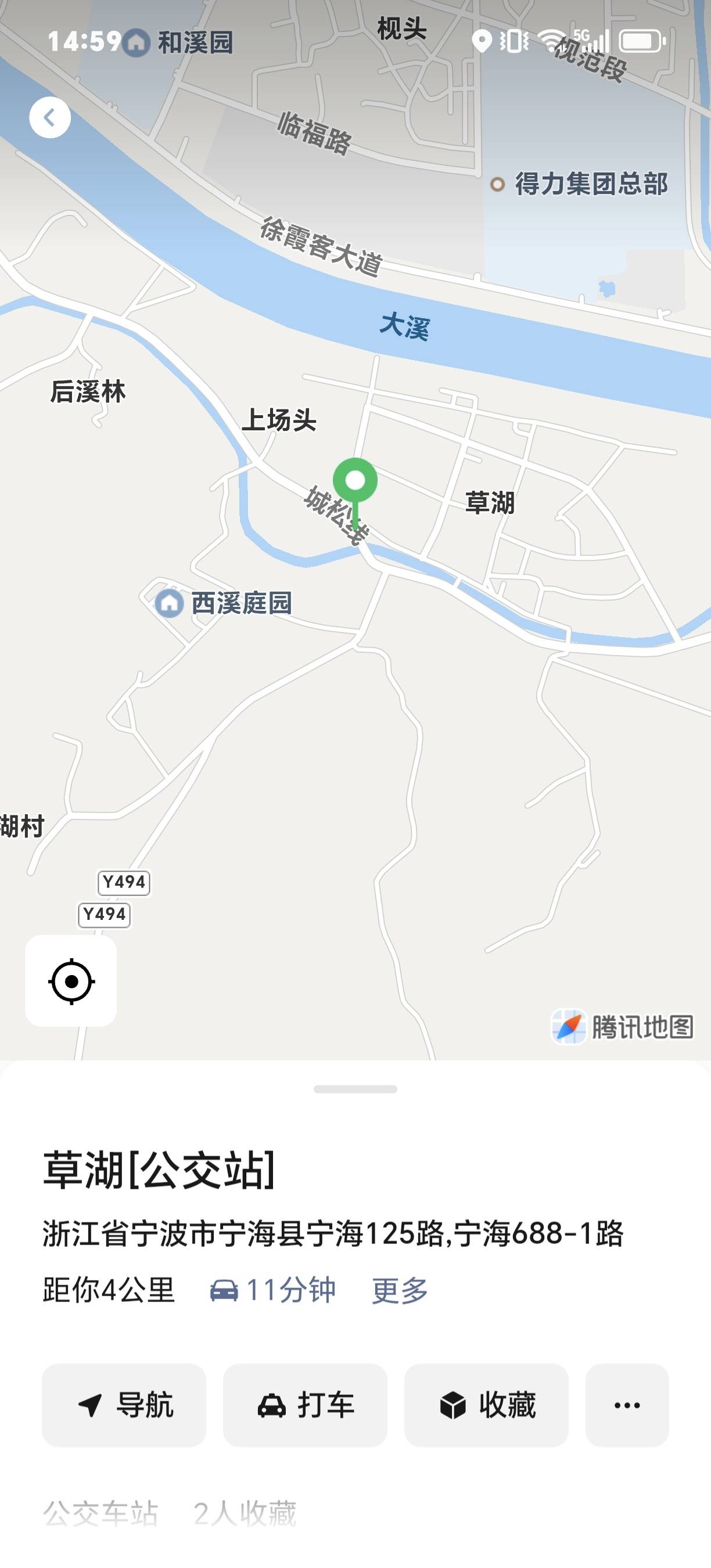Recenter map on my current location
Image resolution: width=711 pixels, height=1568 pixels.
71,981
